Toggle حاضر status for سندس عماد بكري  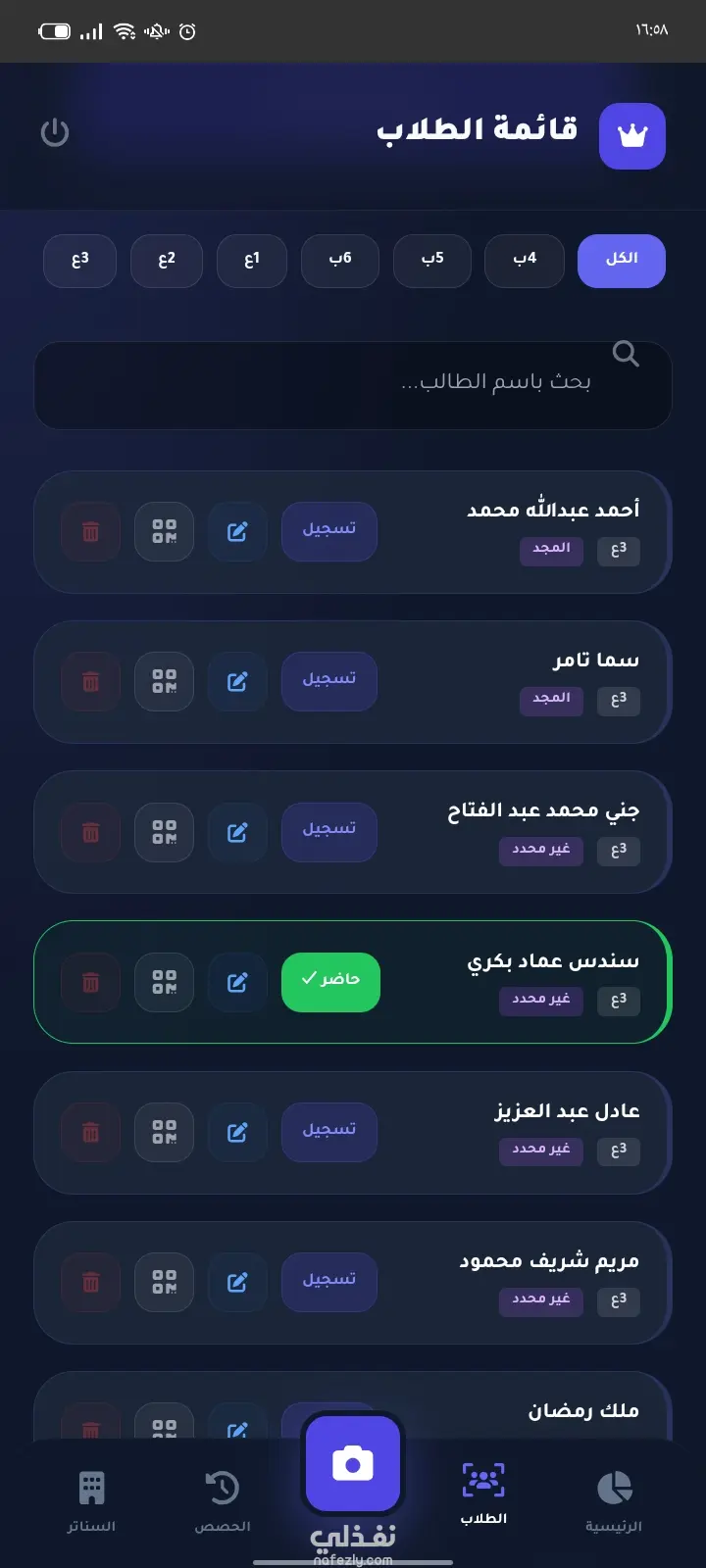tap(330, 981)
